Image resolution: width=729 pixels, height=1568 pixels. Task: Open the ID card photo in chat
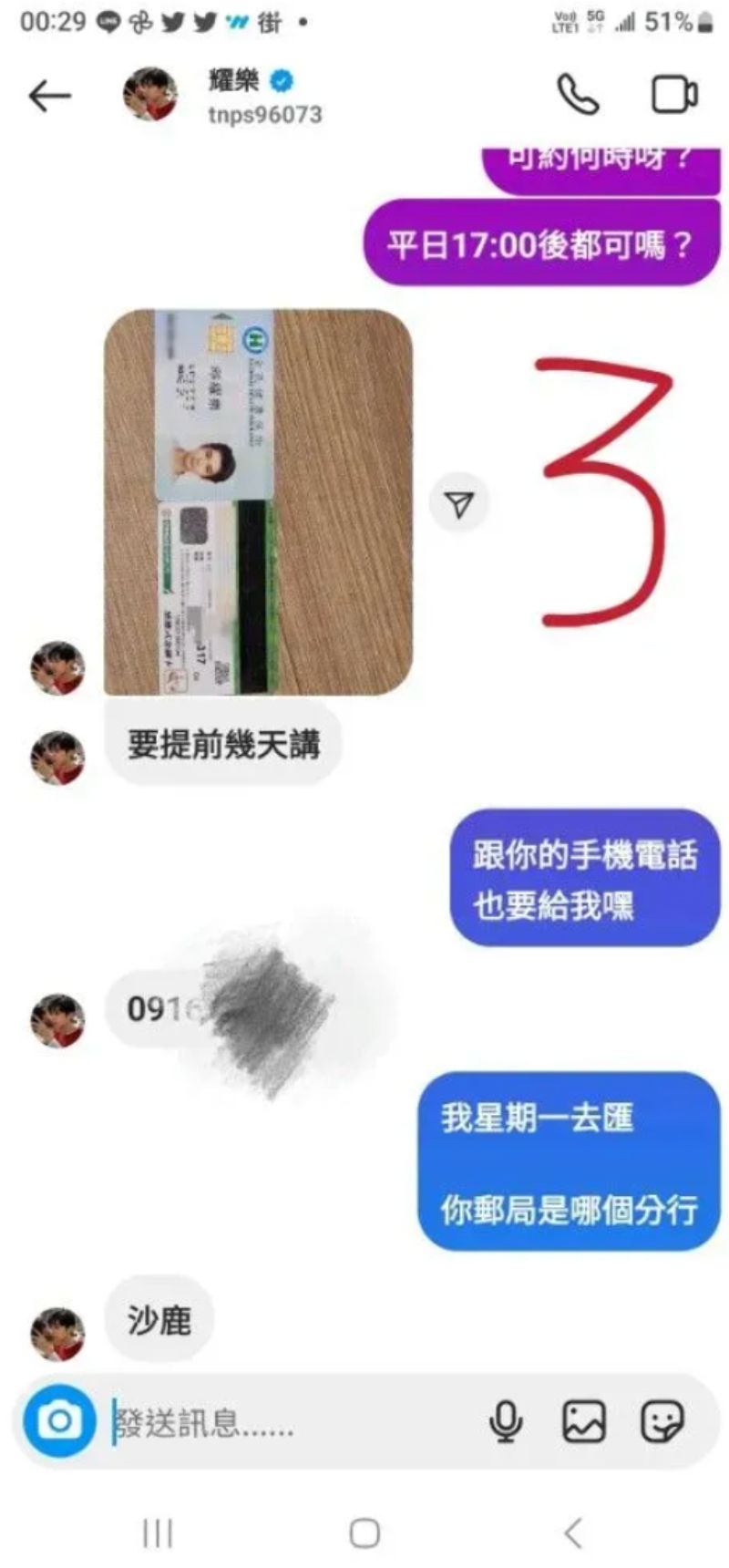pyautogui.click(x=258, y=501)
